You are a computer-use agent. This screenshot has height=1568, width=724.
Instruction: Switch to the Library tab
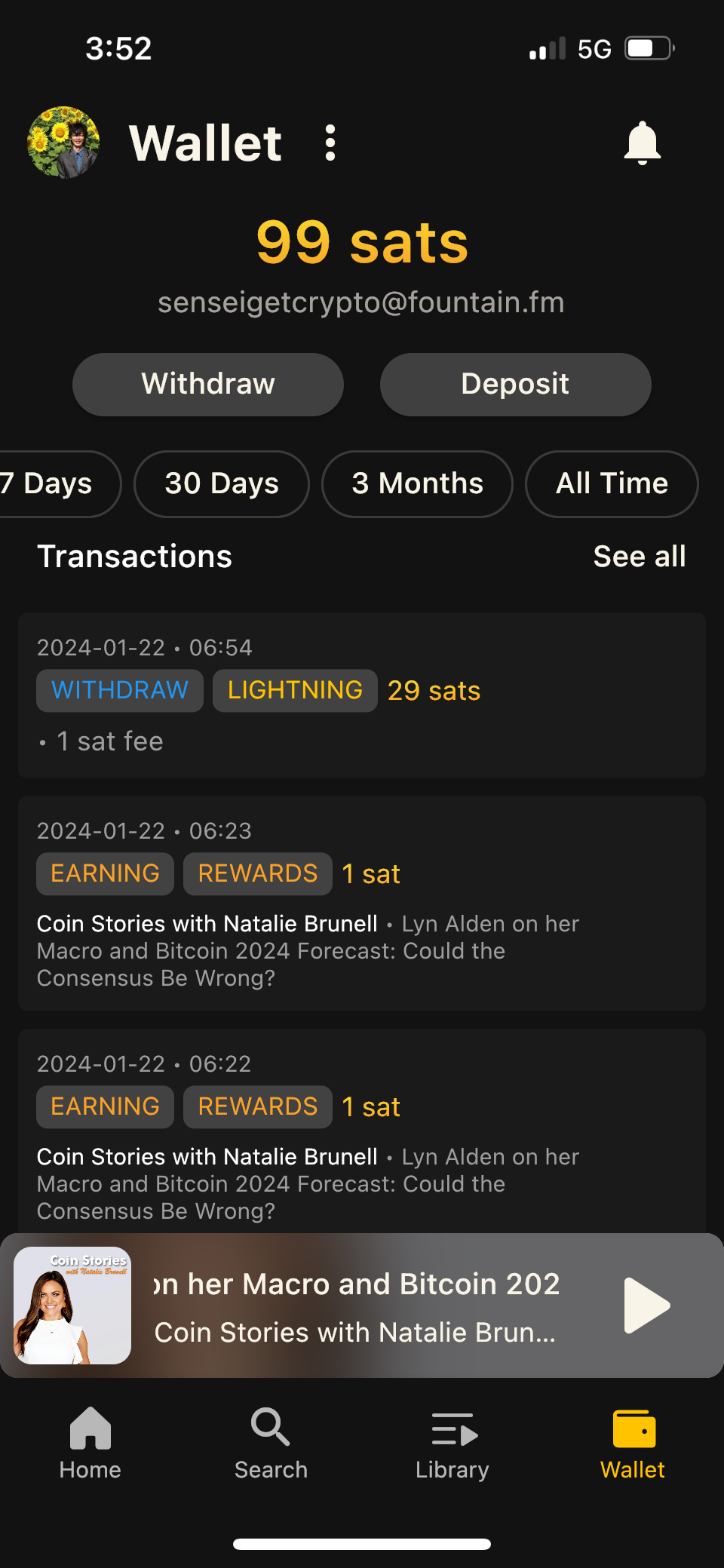452,1444
